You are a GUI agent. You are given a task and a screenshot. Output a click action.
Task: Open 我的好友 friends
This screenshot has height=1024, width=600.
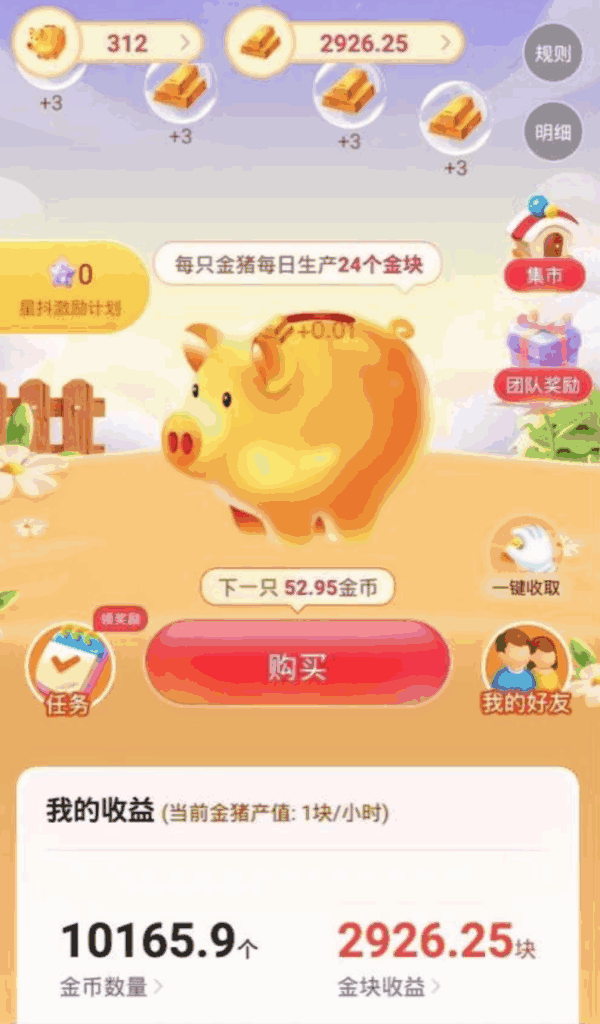pos(526,672)
